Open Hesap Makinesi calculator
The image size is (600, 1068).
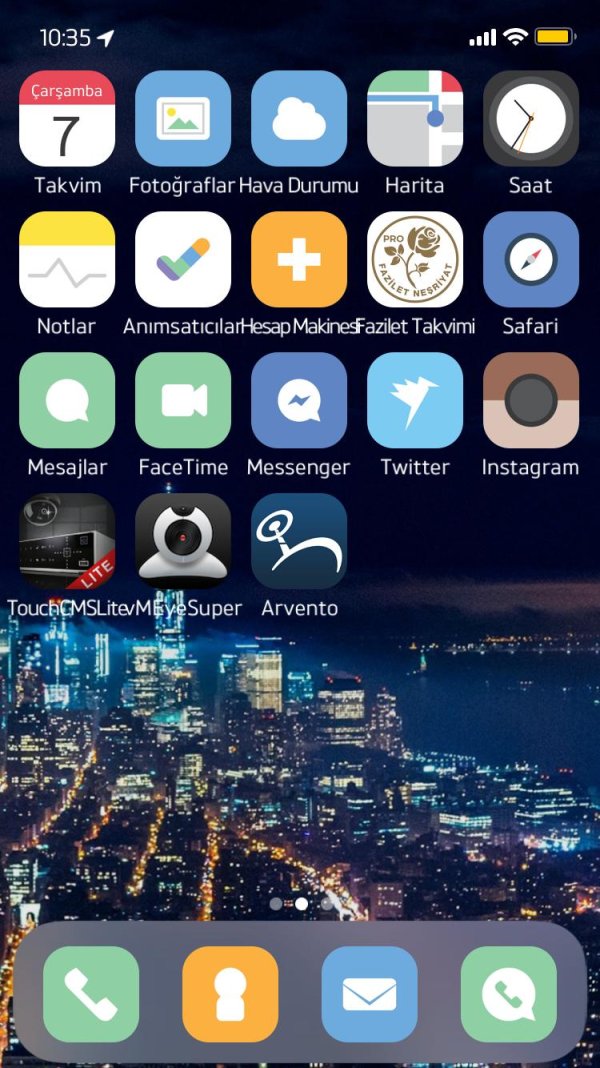299,260
